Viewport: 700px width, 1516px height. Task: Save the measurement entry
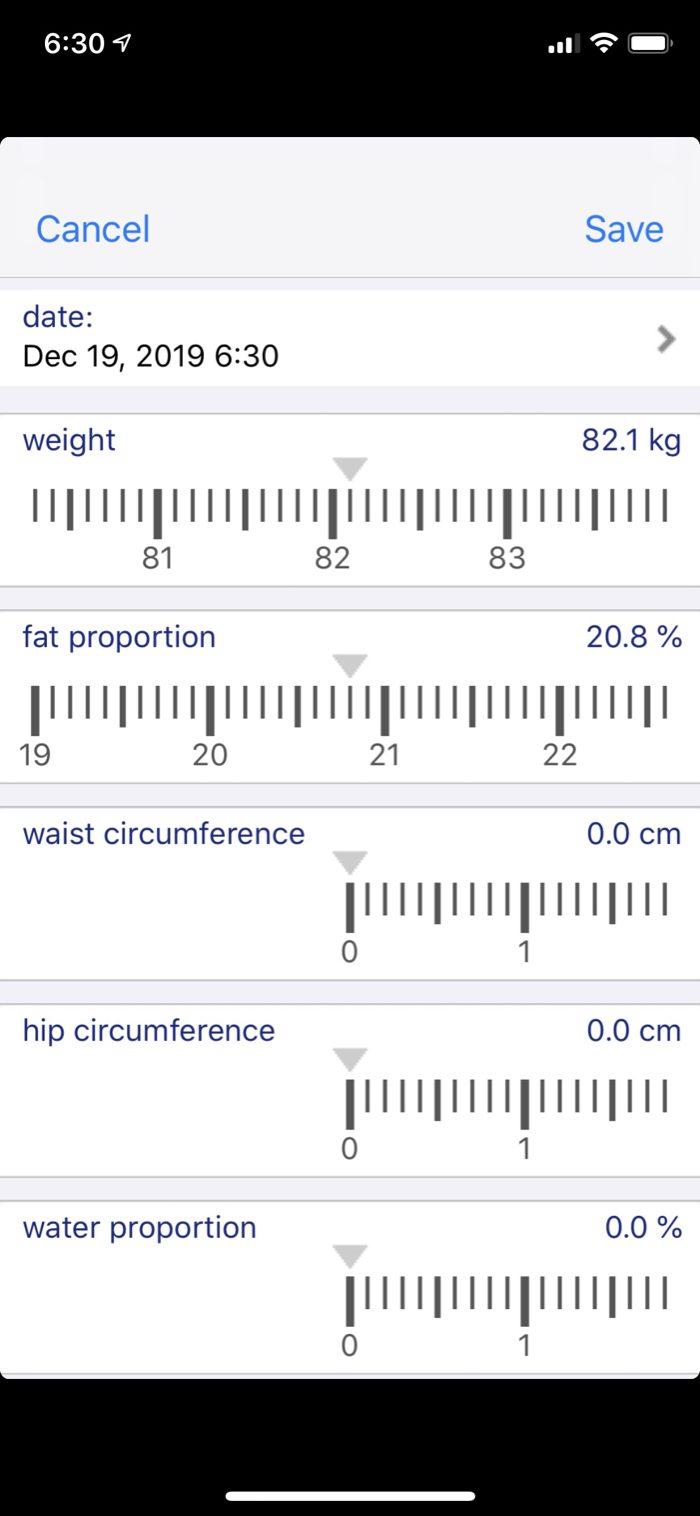(624, 229)
